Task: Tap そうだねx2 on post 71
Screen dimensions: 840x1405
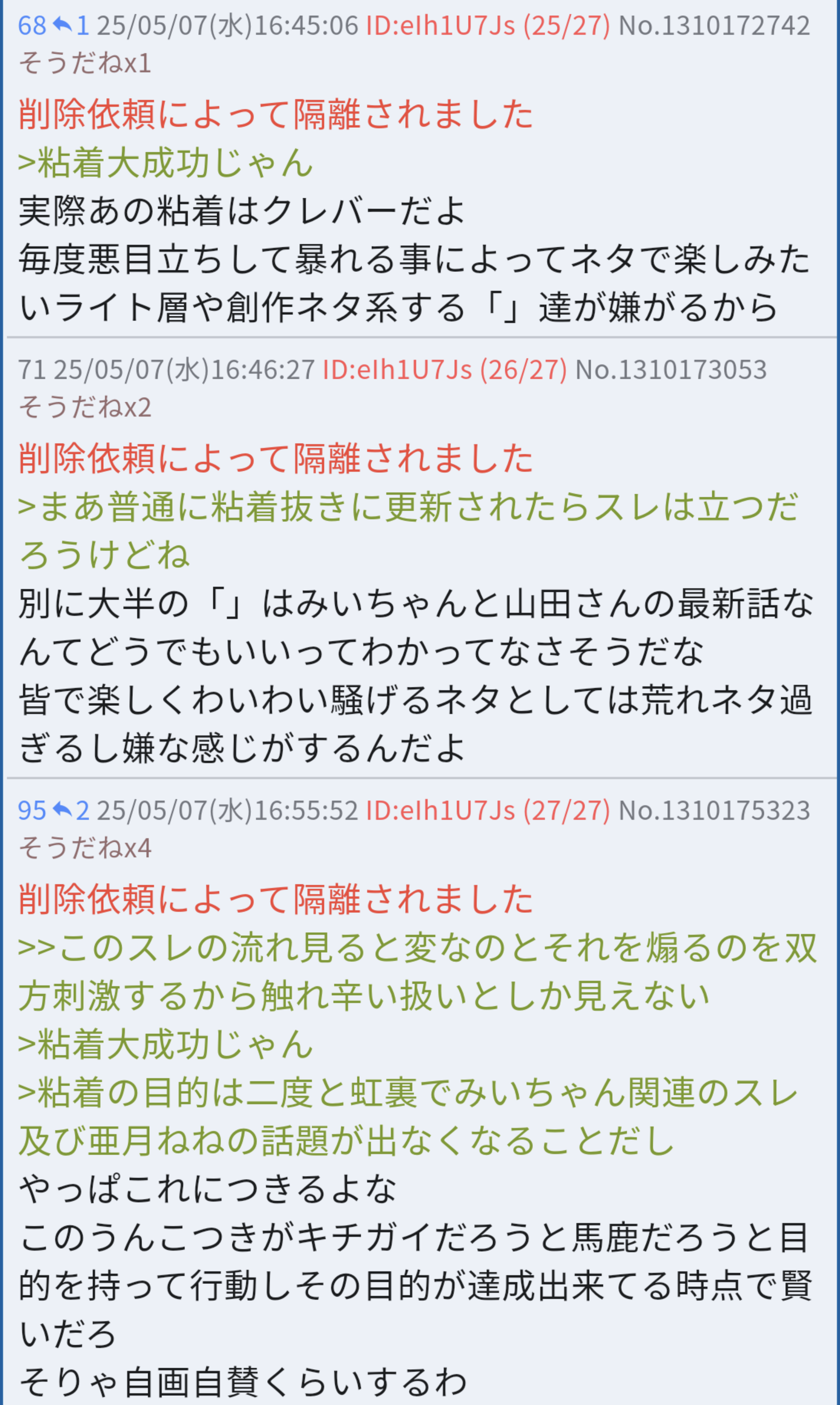Action: [x=85, y=407]
